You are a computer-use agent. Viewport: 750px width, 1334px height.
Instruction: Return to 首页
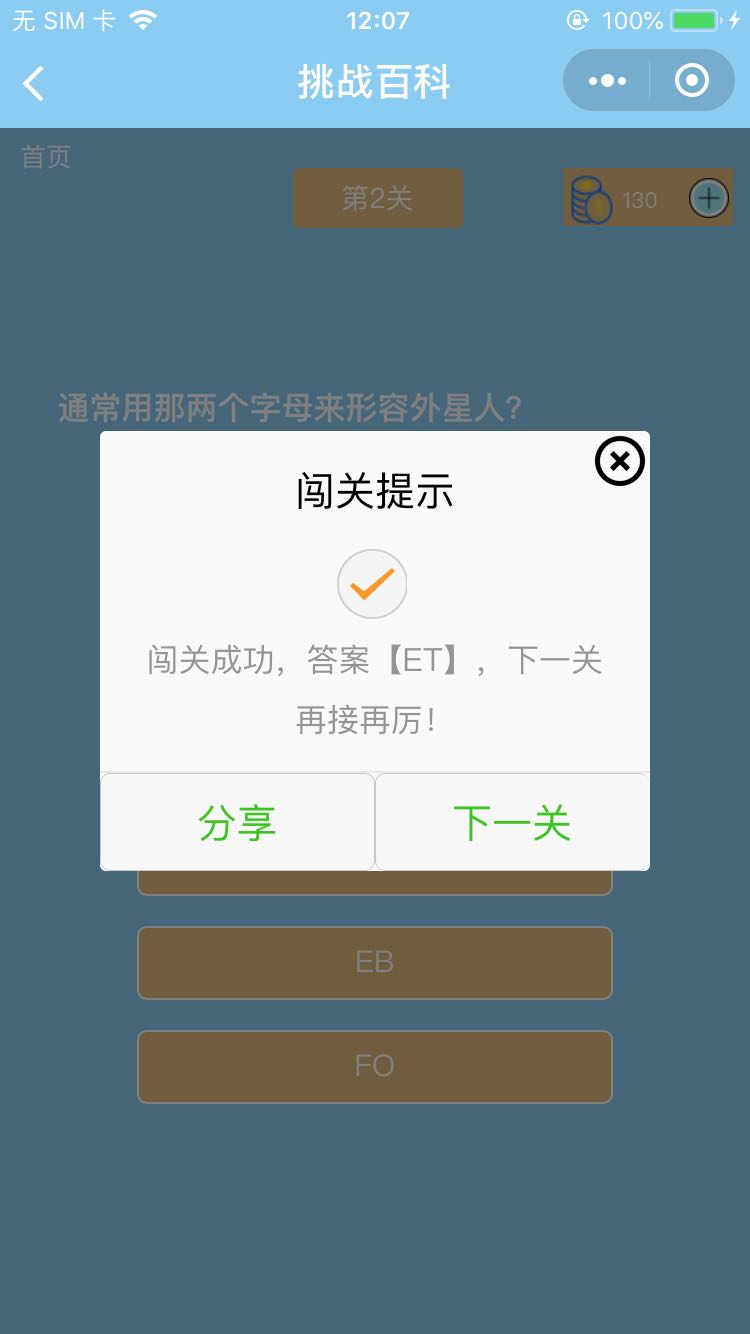pos(46,157)
